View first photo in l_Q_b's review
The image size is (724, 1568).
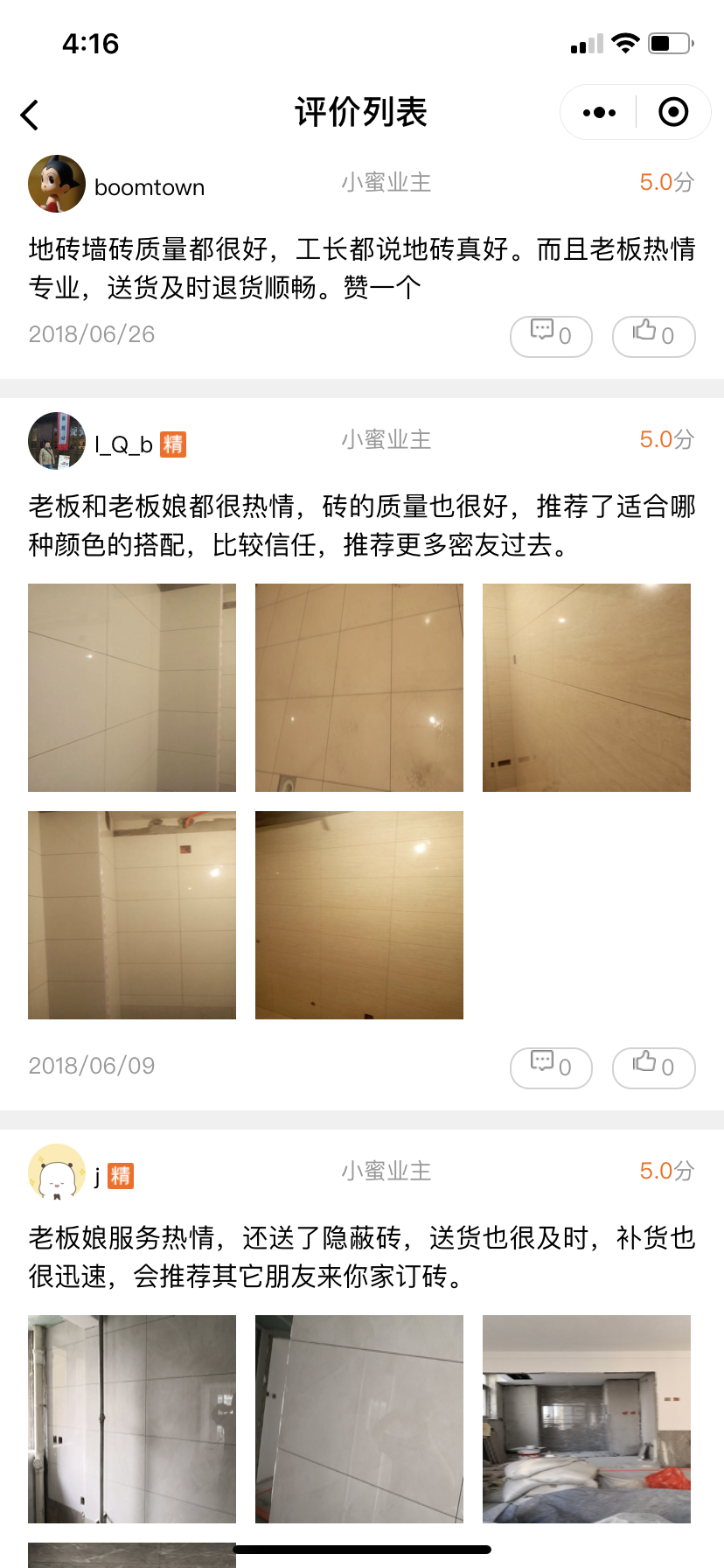[x=132, y=688]
